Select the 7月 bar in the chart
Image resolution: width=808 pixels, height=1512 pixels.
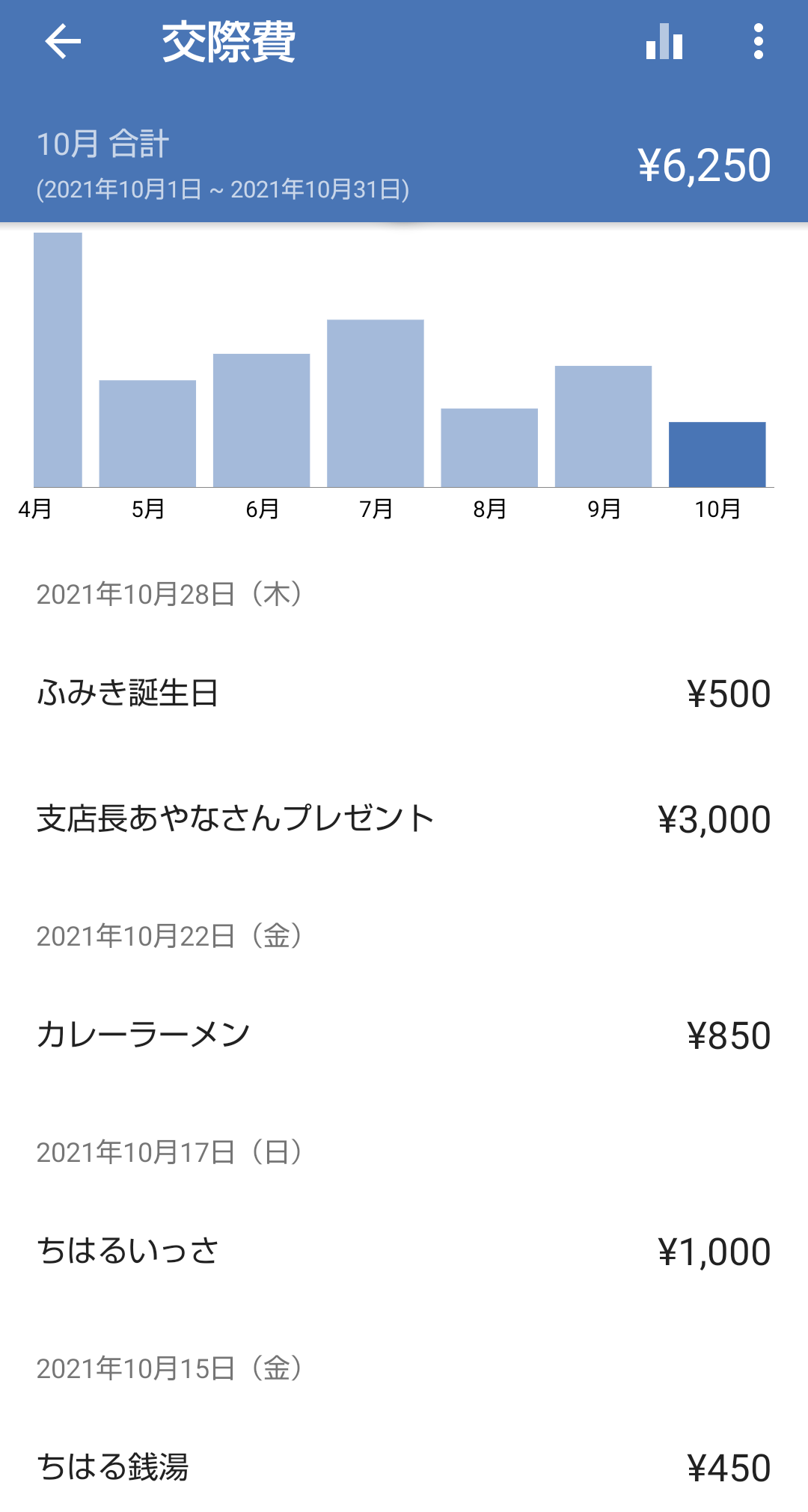[x=376, y=403]
